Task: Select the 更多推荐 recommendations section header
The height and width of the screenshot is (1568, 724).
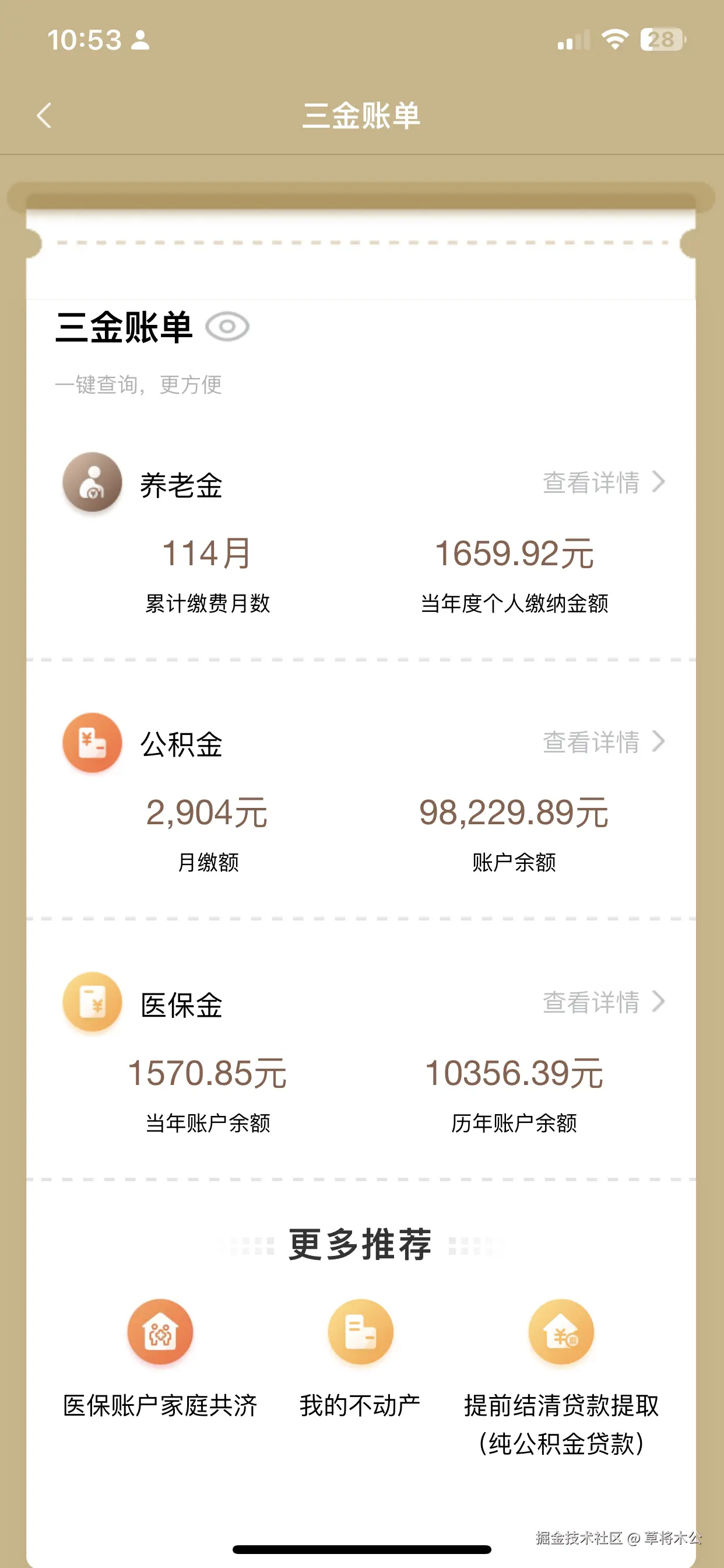Action: (x=361, y=1243)
